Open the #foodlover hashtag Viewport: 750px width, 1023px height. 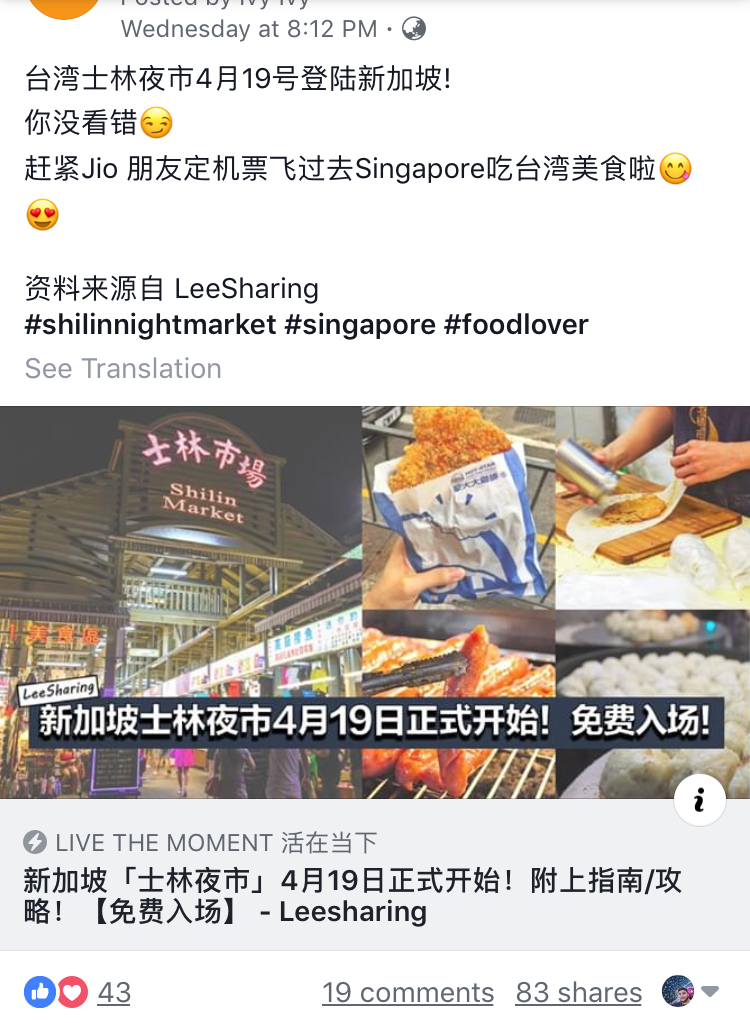(x=516, y=325)
